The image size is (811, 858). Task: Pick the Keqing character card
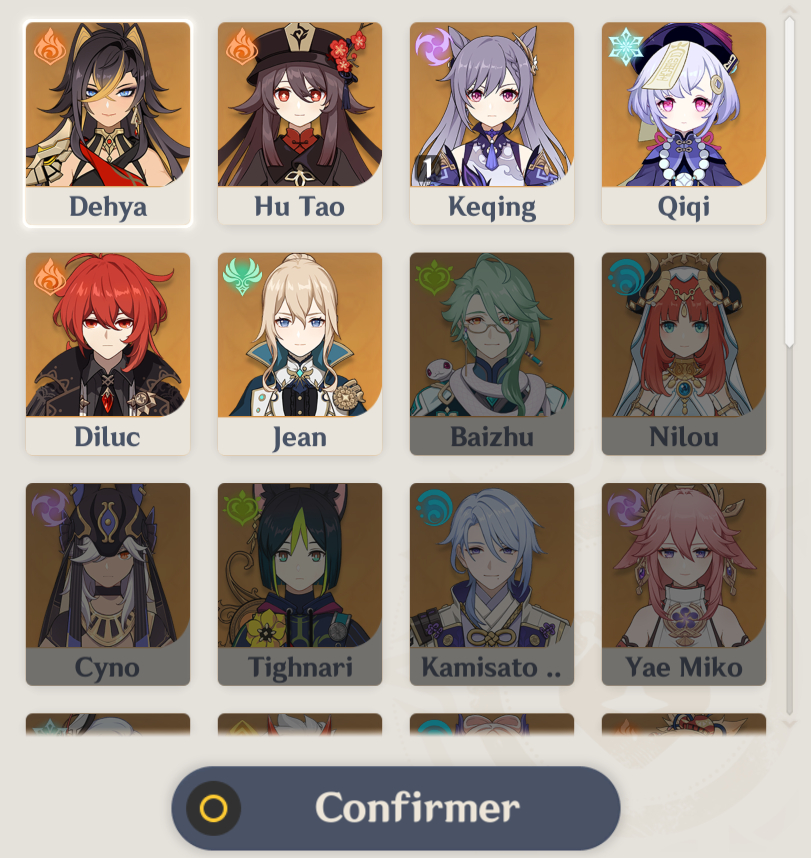click(492, 122)
